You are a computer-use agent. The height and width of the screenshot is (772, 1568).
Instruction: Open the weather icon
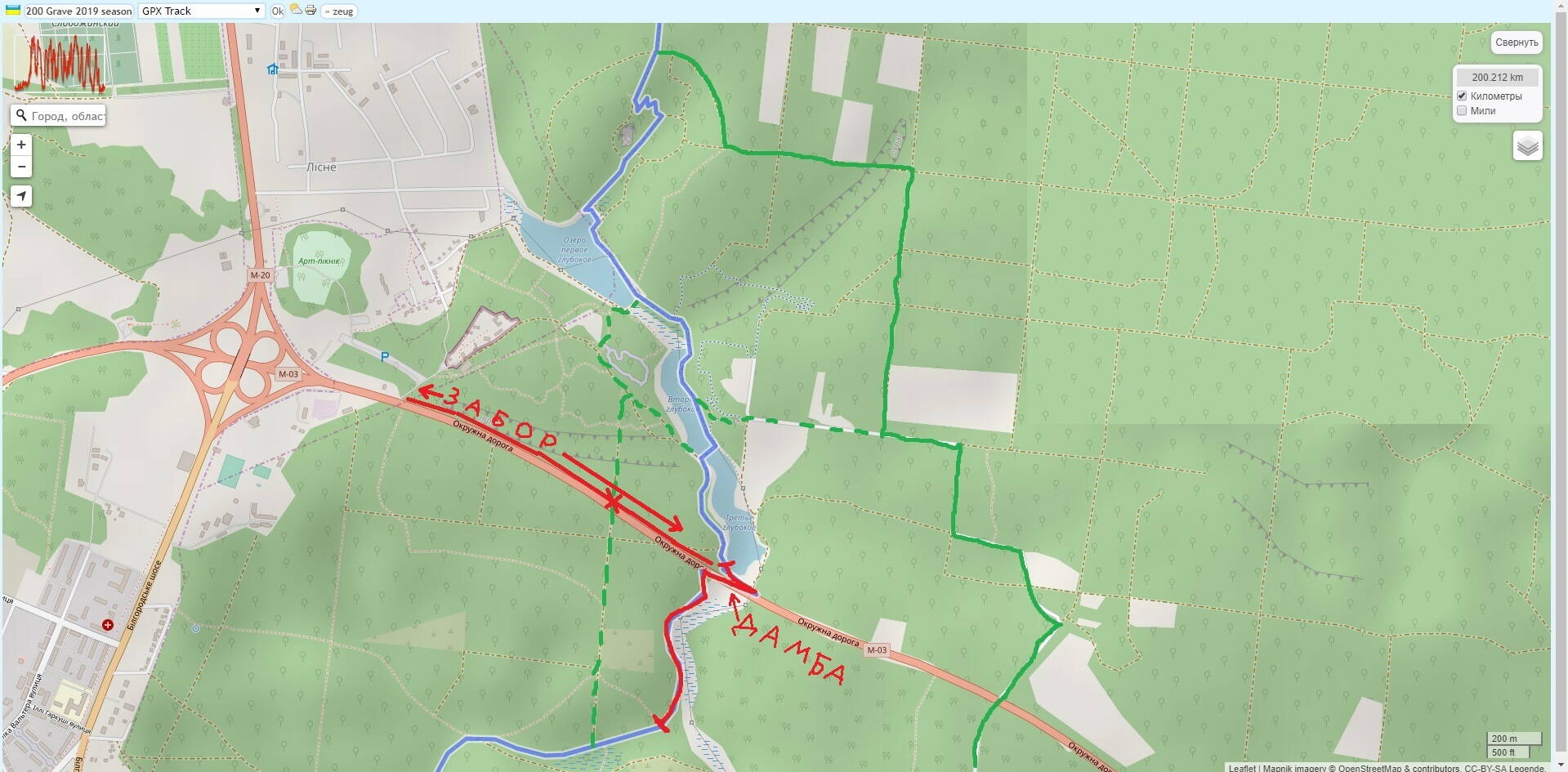(x=296, y=10)
